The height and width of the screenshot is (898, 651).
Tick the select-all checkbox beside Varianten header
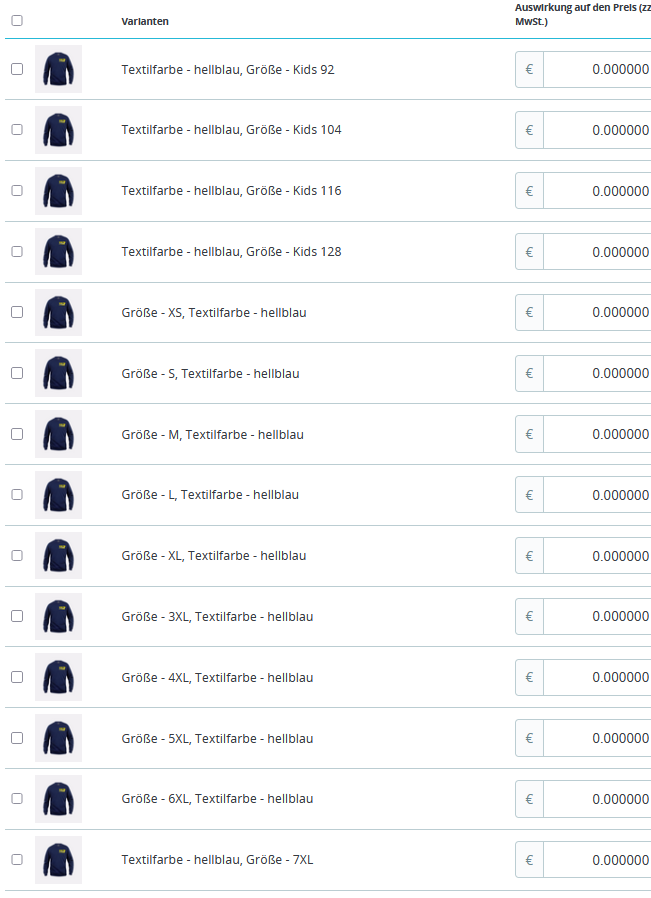point(17,20)
